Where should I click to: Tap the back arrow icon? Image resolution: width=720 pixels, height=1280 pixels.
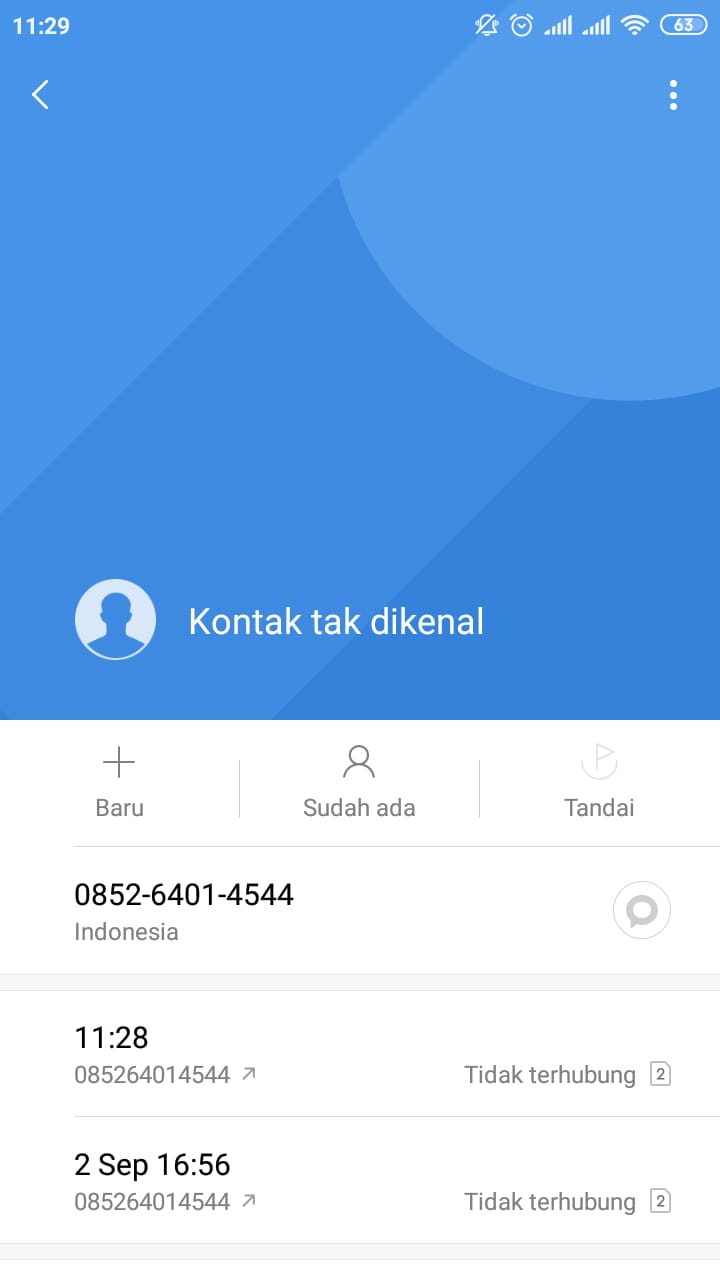pyautogui.click(x=40, y=94)
